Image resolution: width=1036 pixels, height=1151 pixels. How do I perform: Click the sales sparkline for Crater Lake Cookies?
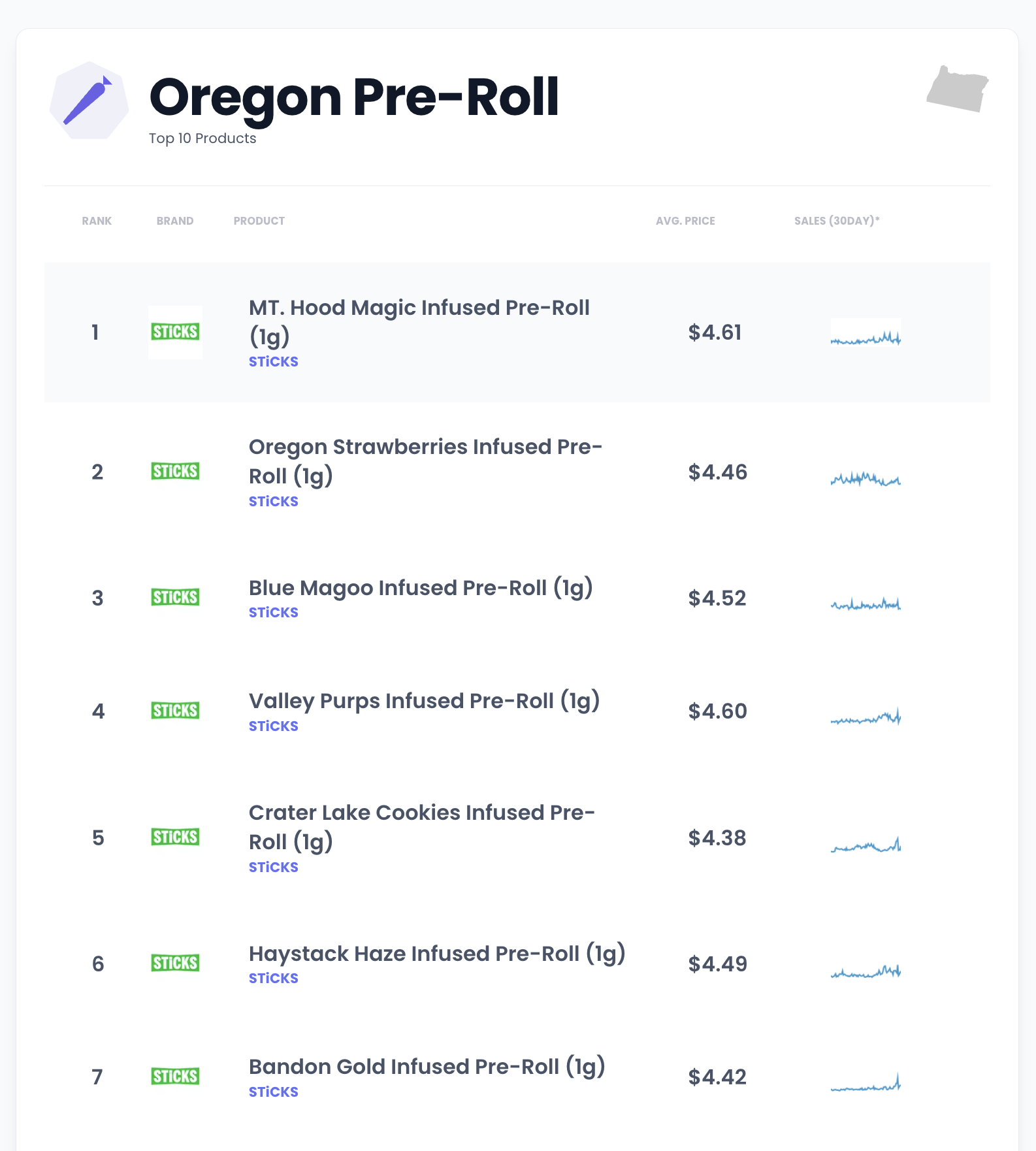866,843
